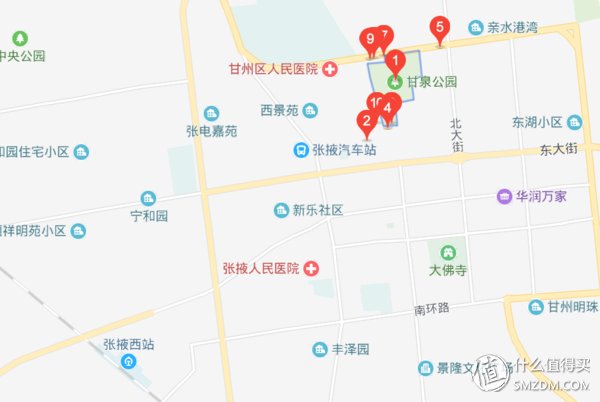Open 甘州区人民医院 hospital marker
This screenshot has height=402, width=600.
pos(331,69)
